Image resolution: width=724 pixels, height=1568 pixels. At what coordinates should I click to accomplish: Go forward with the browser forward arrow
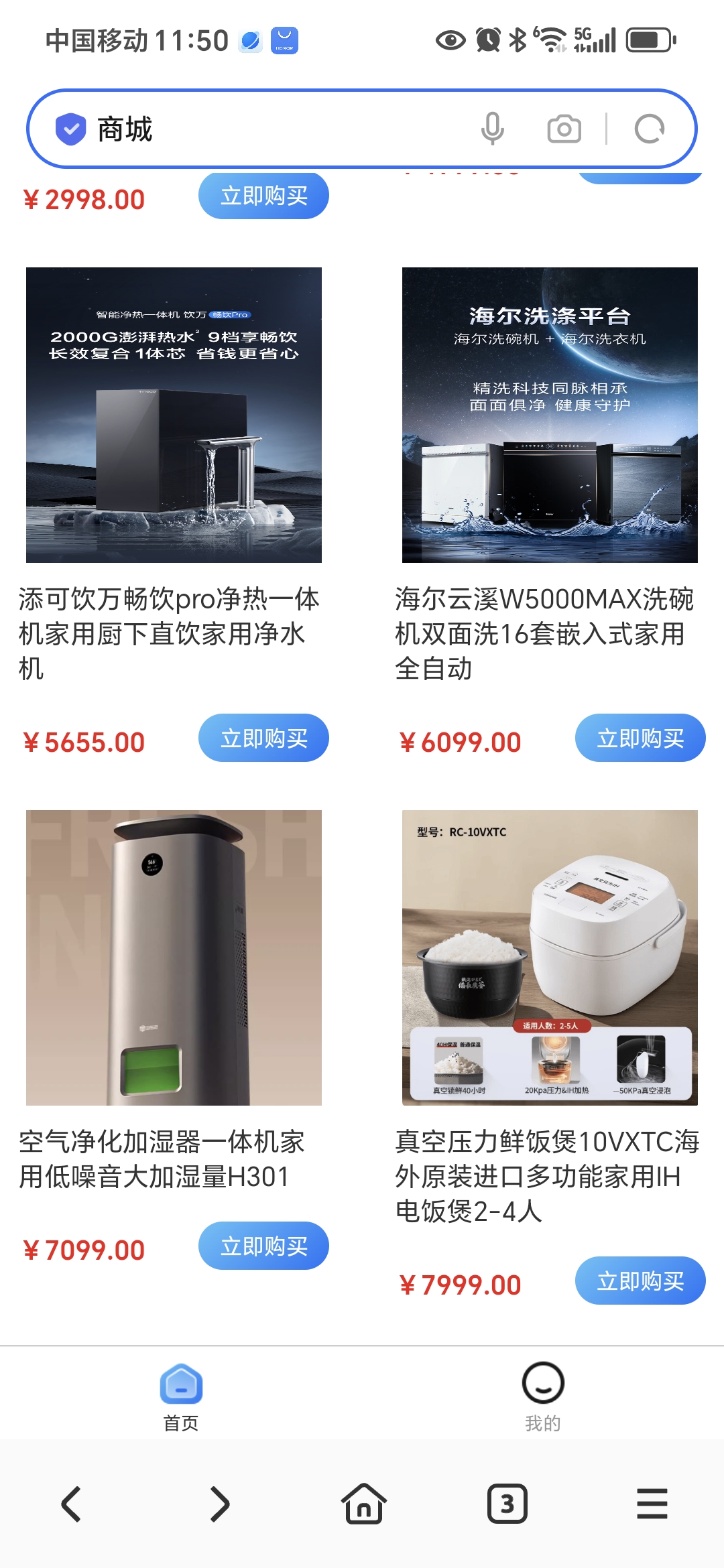point(219,1504)
